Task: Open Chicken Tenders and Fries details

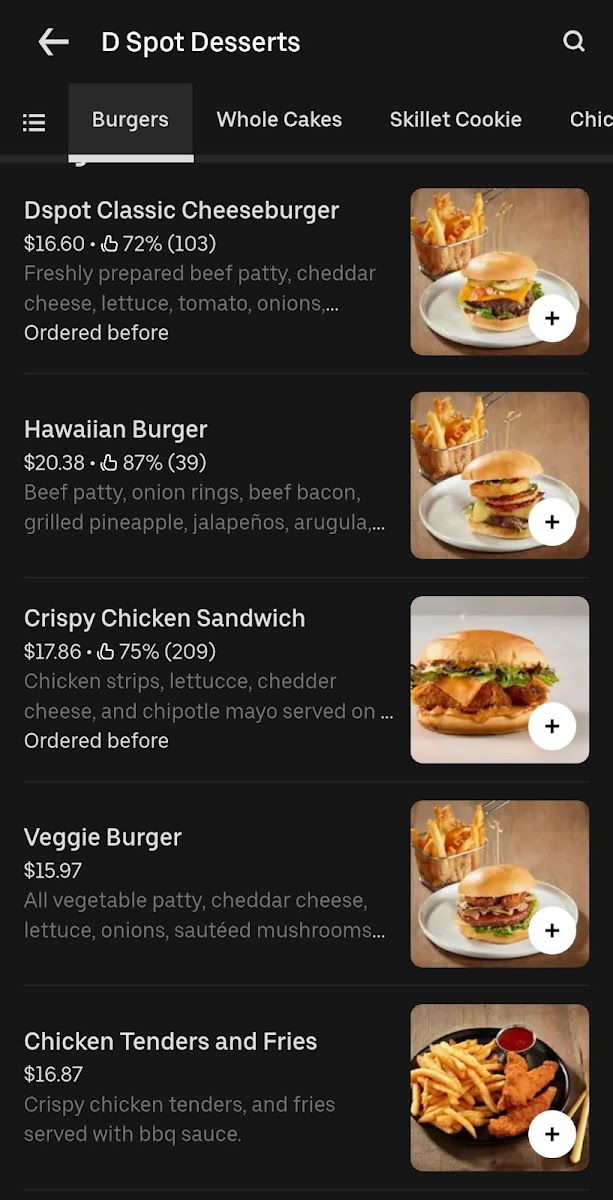Action: pyautogui.click(x=171, y=1042)
